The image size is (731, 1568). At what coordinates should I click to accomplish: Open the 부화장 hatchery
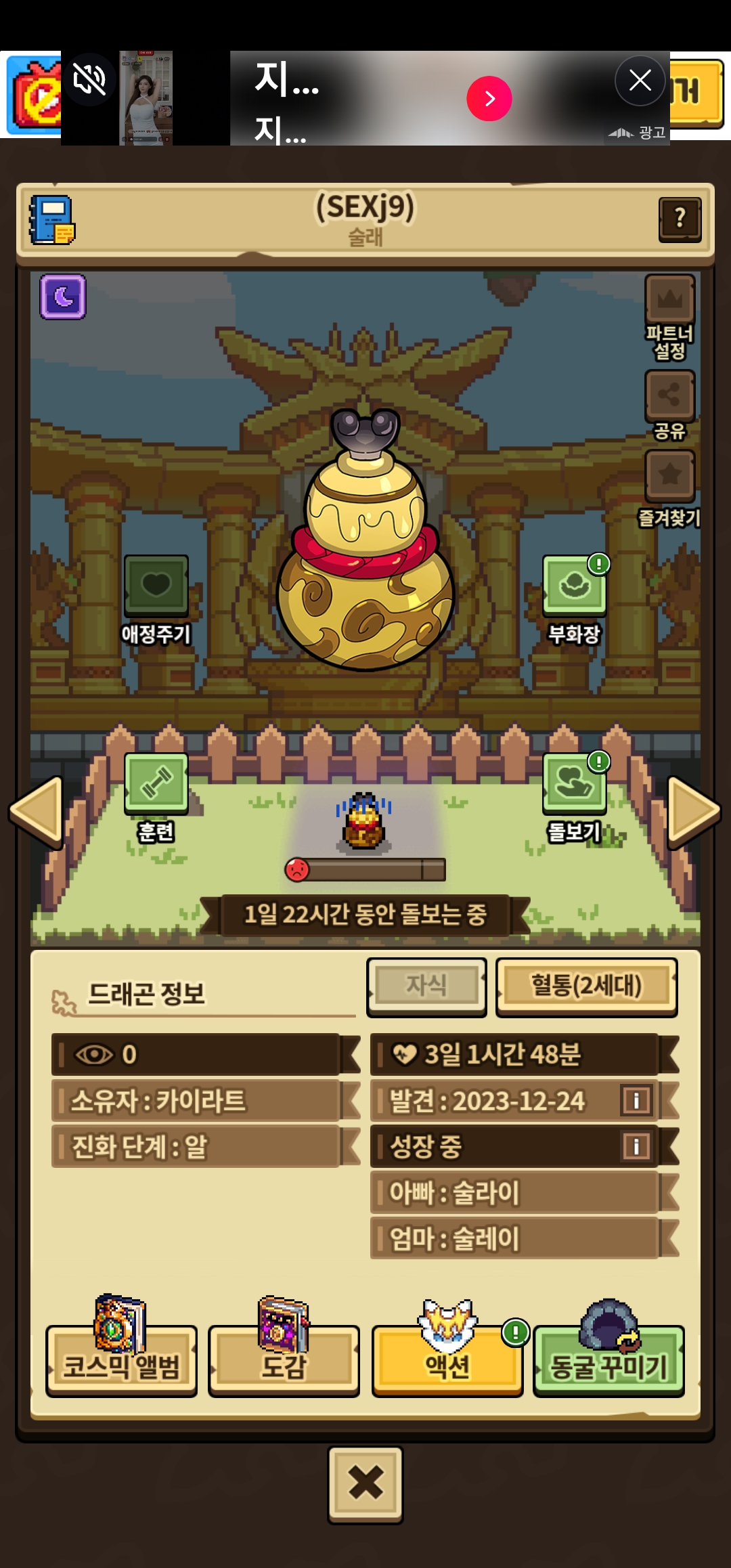coord(574,586)
